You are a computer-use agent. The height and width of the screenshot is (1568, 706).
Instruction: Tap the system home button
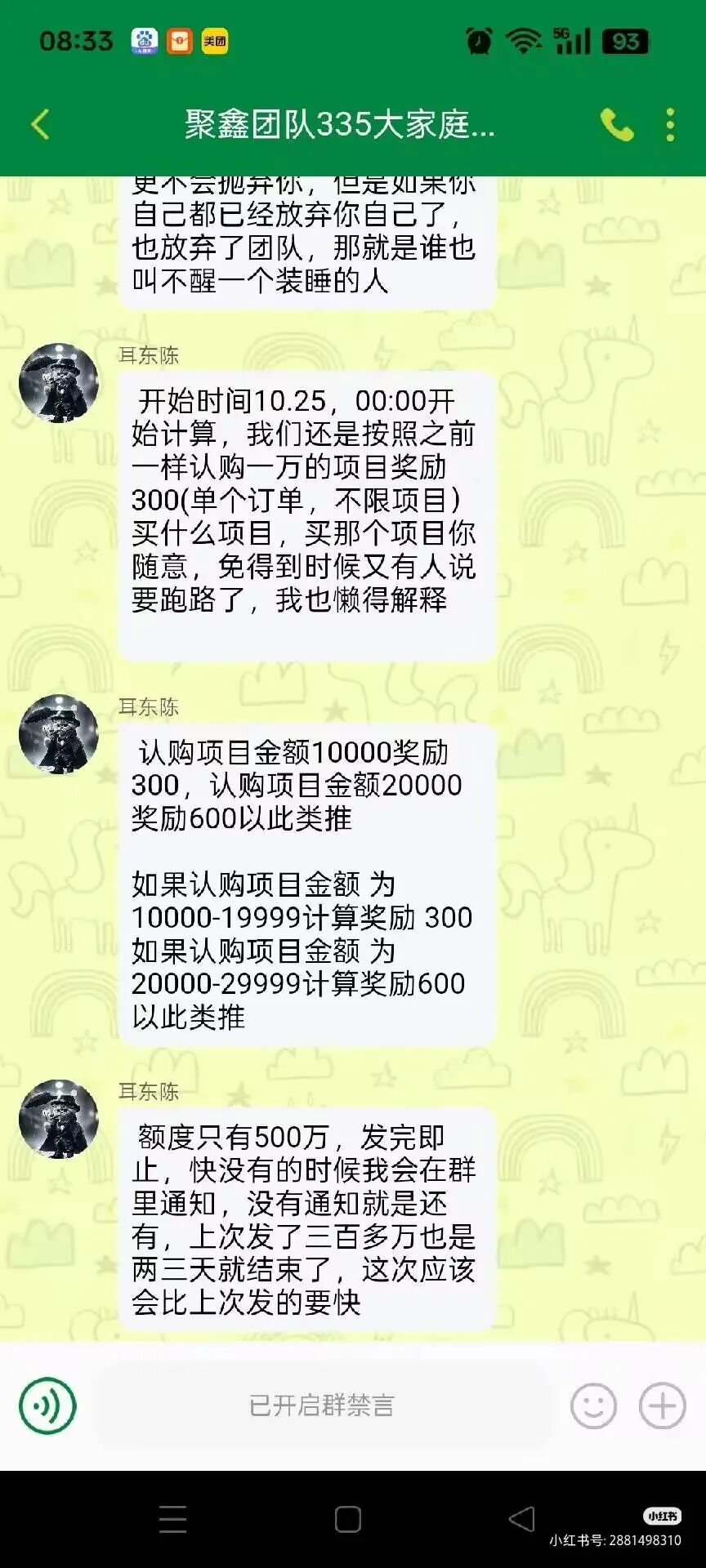coord(348,1519)
